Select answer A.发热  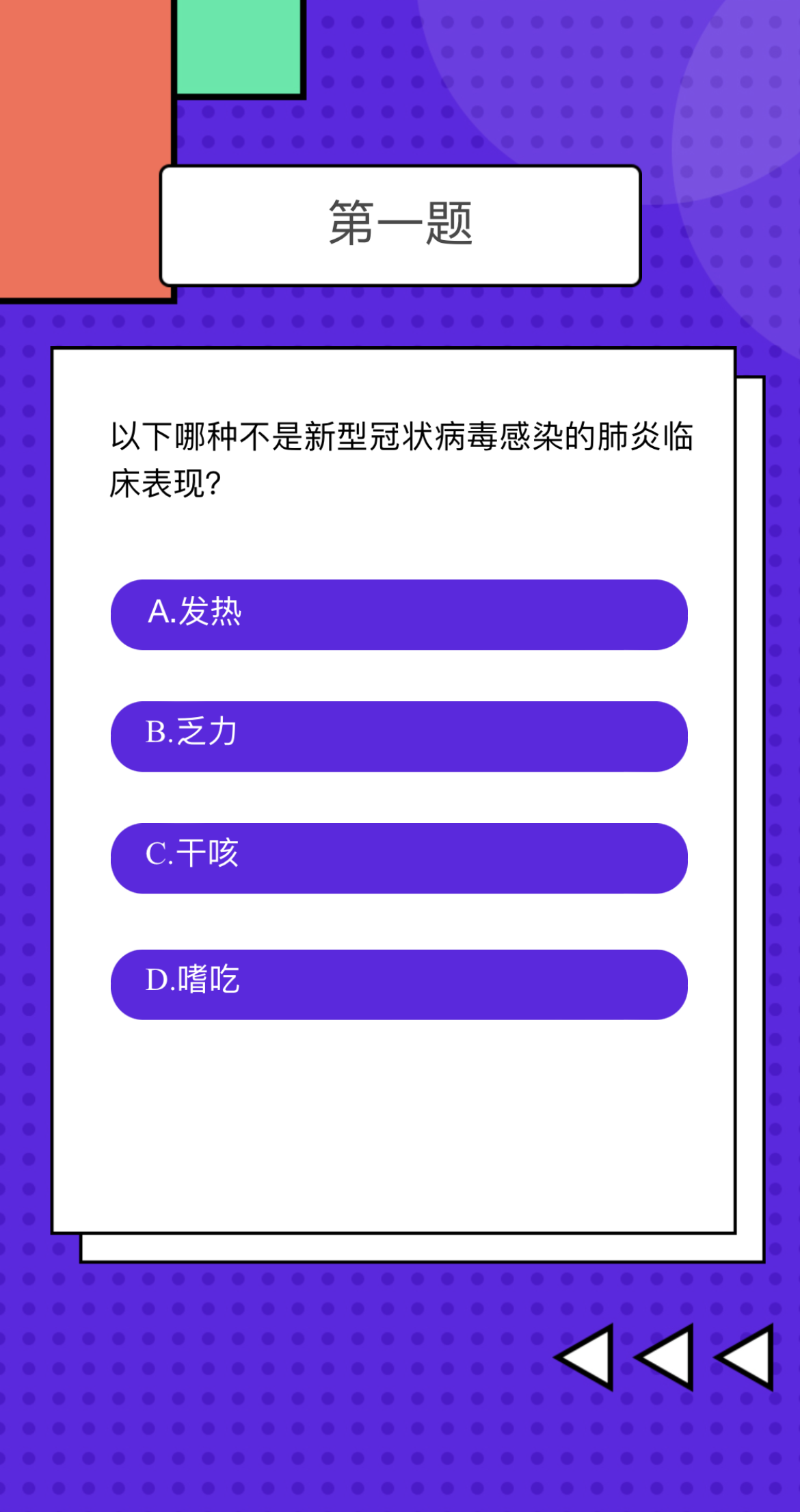pyautogui.click(x=399, y=614)
